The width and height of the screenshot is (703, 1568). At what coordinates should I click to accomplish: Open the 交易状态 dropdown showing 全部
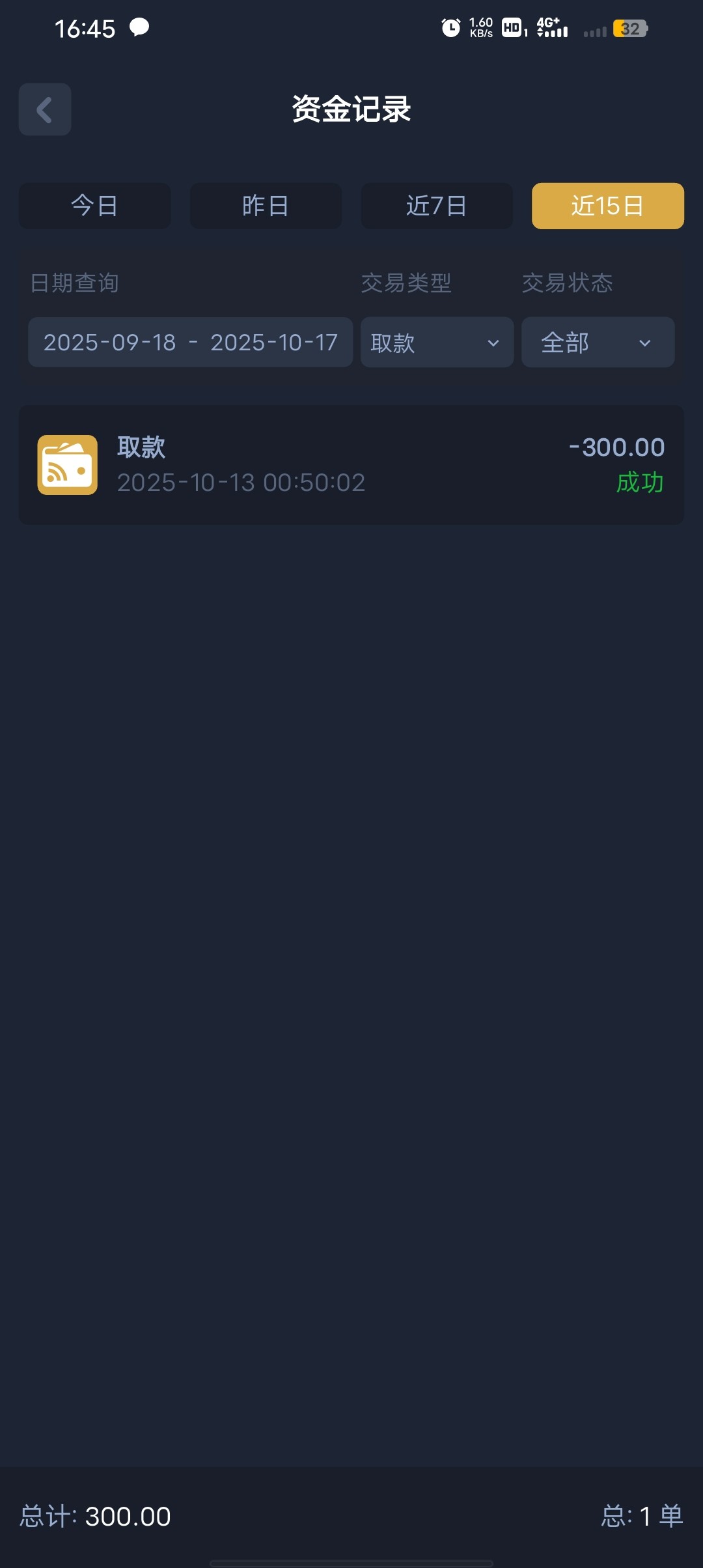[597, 343]
